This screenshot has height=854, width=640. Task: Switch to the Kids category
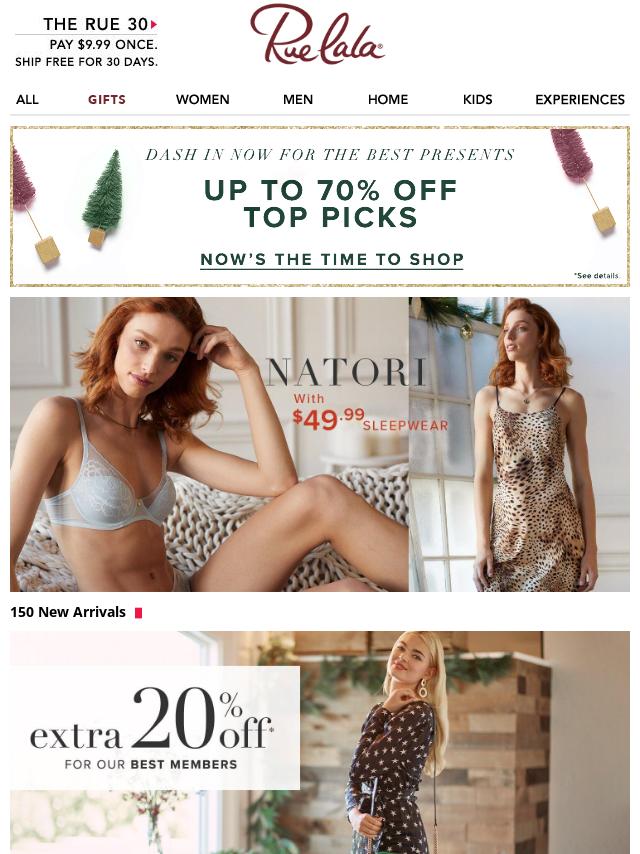coord(477,99)
